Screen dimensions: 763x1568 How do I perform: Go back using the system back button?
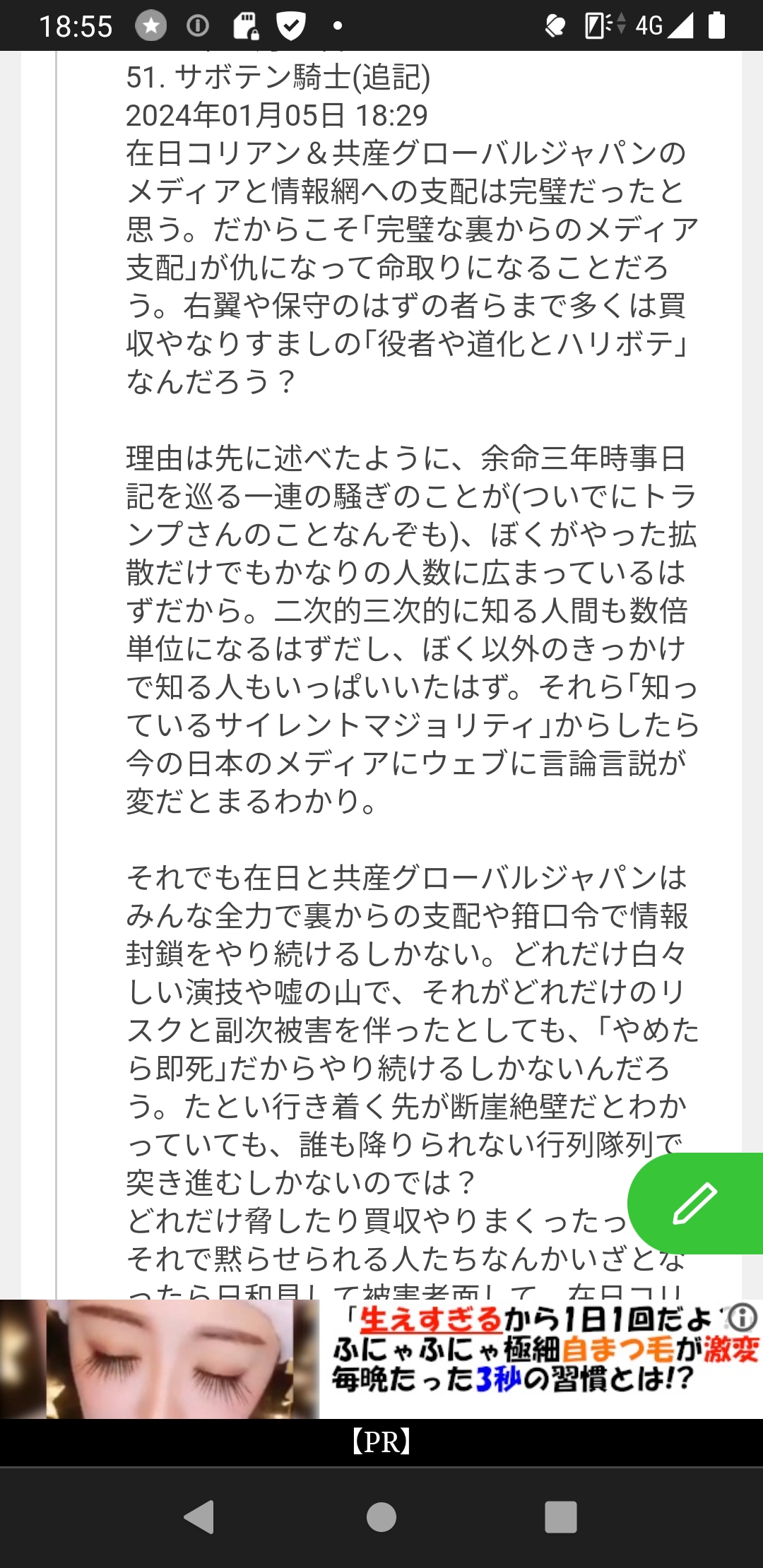click(200, 1516)
